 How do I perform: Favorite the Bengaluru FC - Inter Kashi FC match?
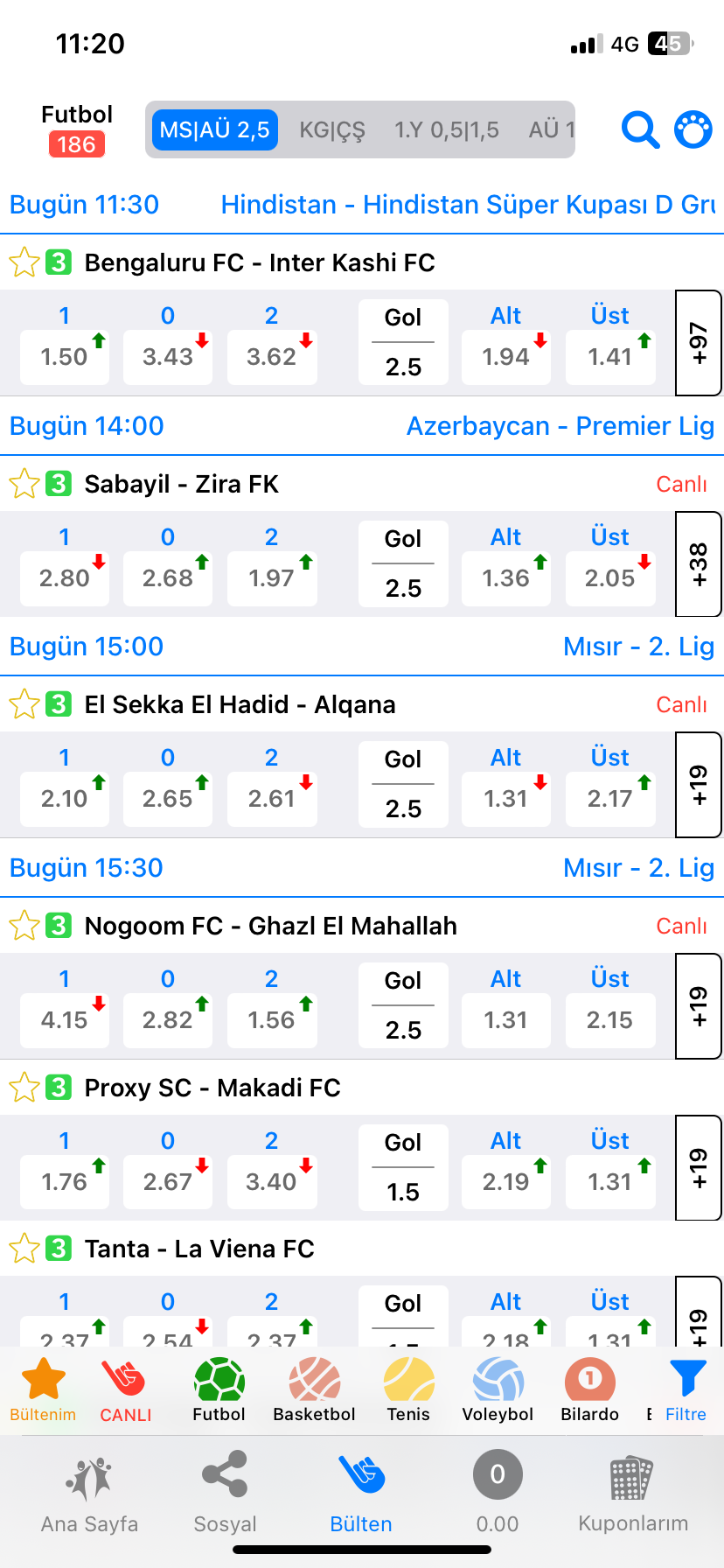(24, 262)
